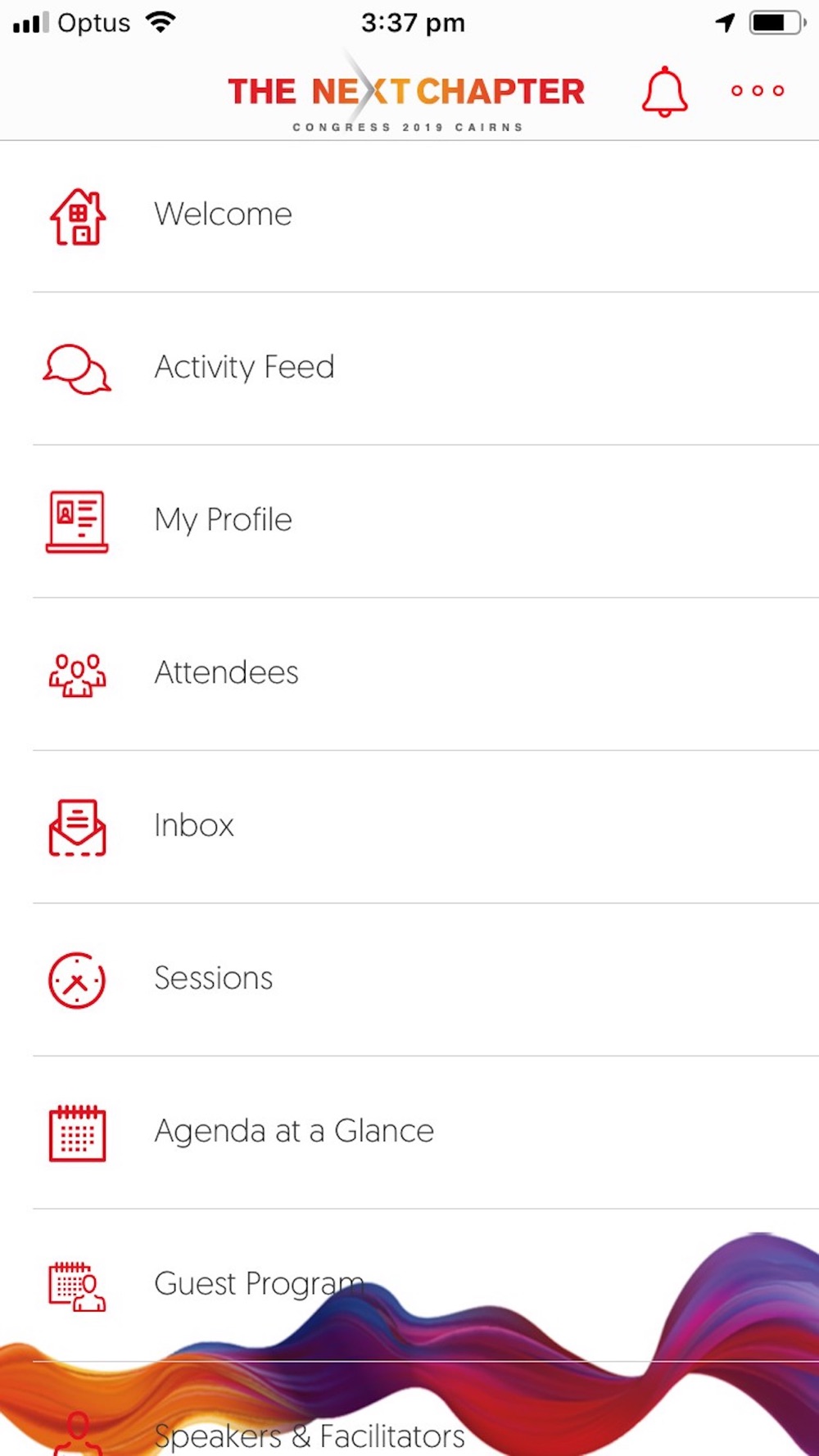Browse the Attendees list
The width and height of the screenshot is (819, 1456).
click(x=409, y=674)
